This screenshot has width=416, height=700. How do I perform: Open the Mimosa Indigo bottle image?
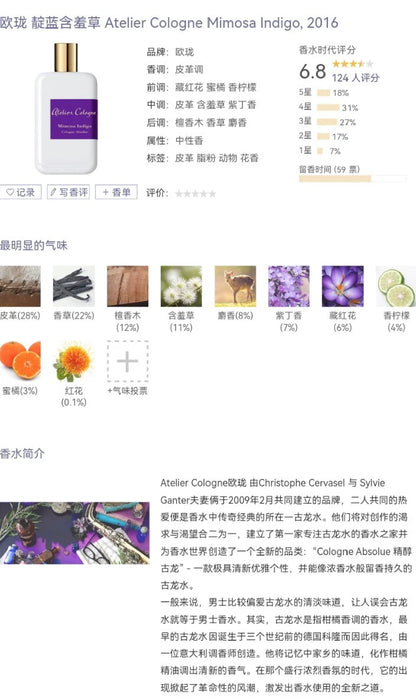pos(66,108)
